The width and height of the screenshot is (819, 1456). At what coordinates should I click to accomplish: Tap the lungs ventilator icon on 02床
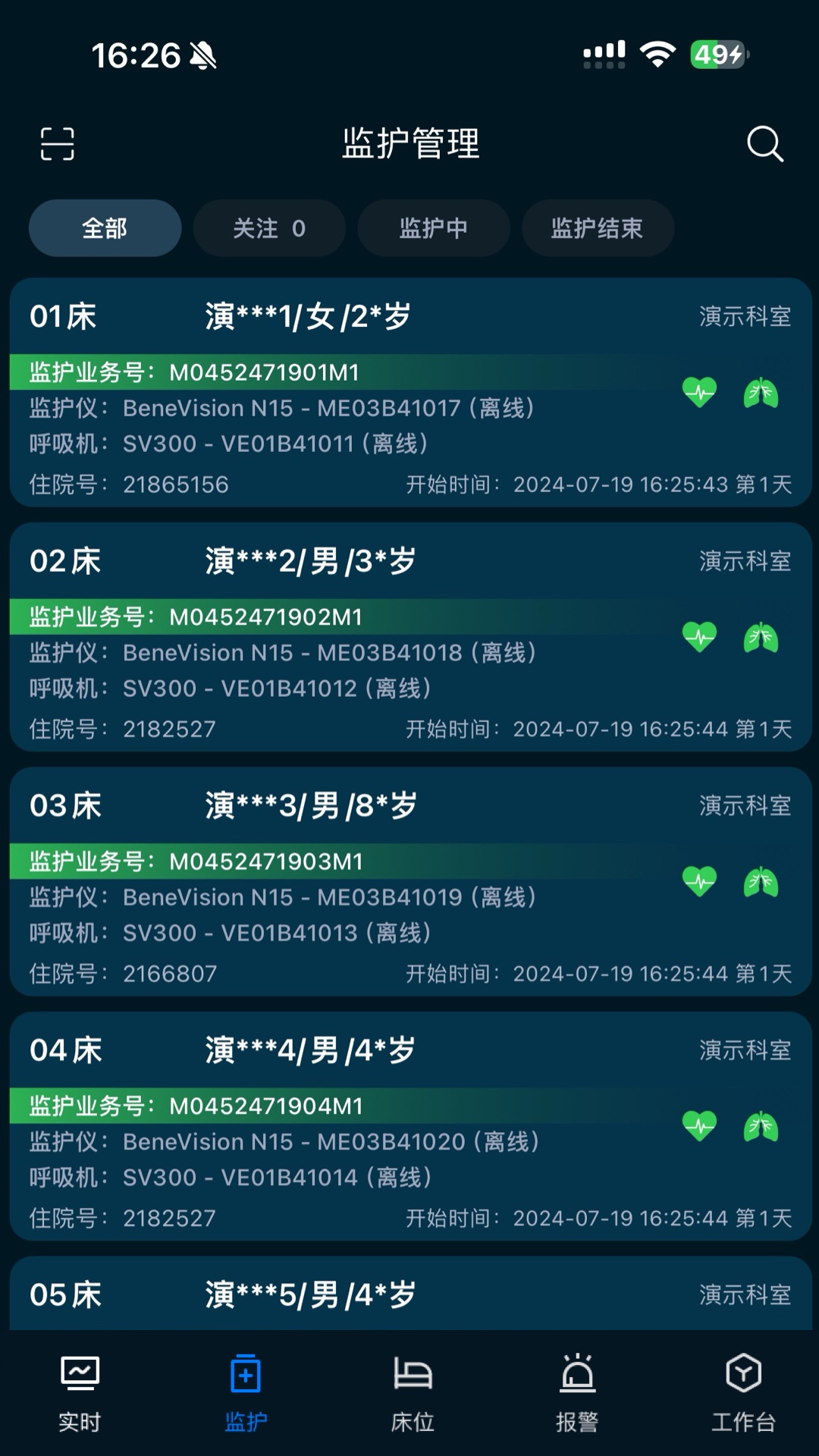[x=761, y=637]
